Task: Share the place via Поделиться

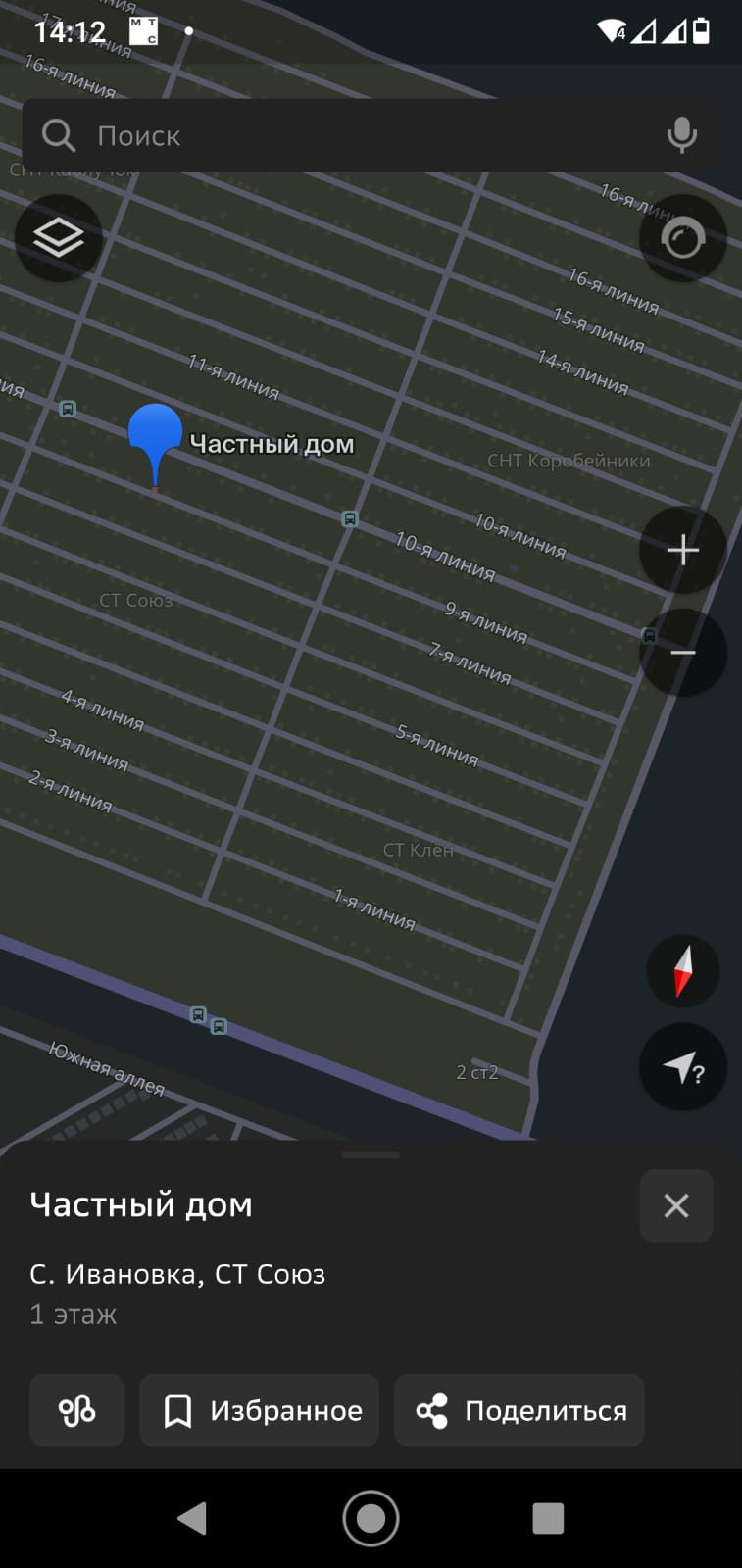Action: (519, 1410)
